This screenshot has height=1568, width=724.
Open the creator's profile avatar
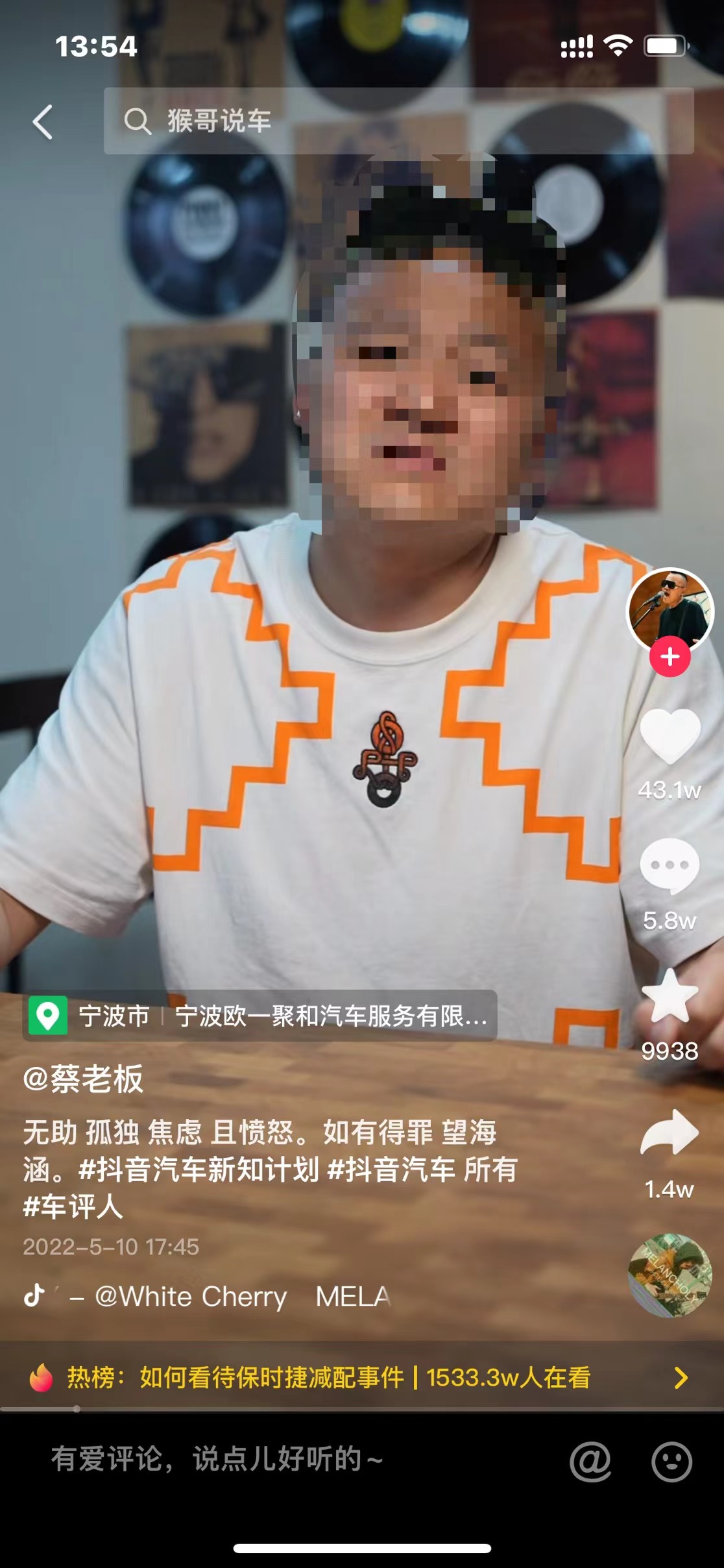point(670,609)
